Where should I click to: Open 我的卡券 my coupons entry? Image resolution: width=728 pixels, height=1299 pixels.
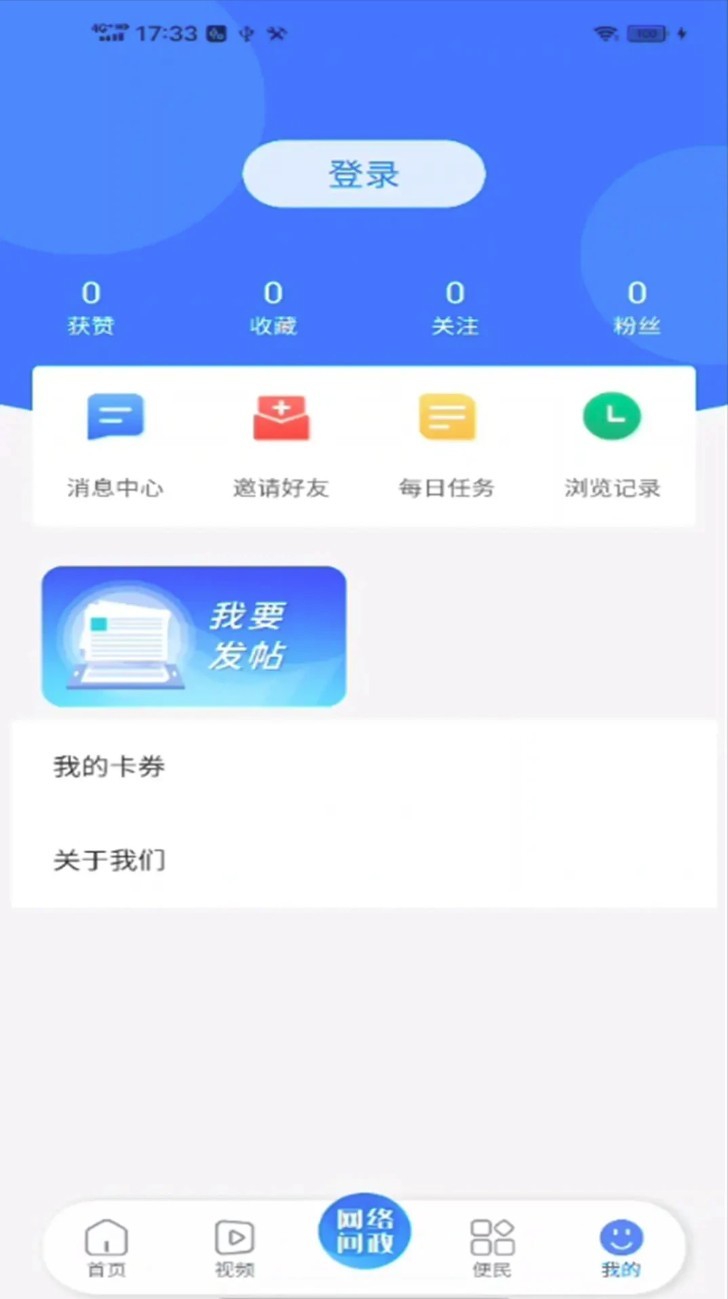coord(110,767)
